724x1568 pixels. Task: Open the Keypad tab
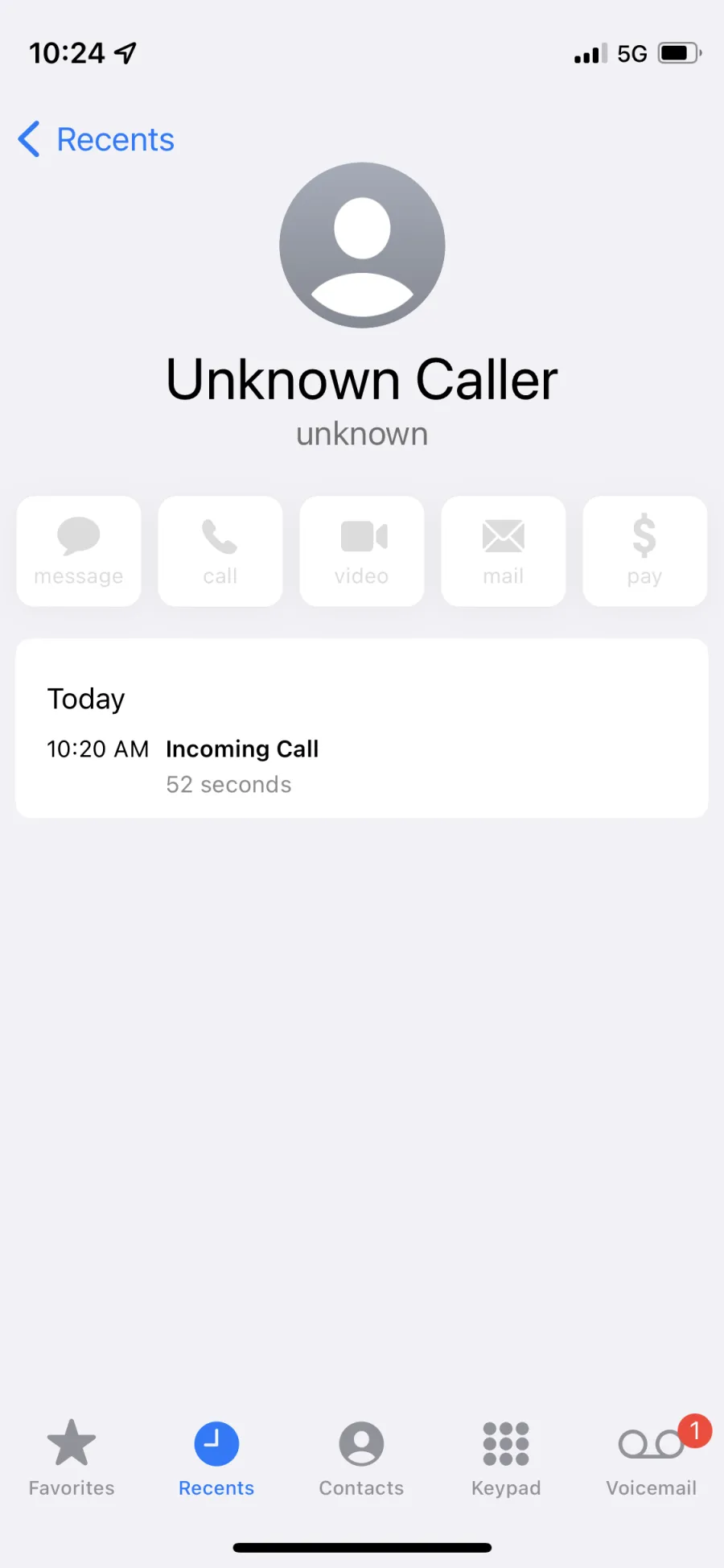506,1458
